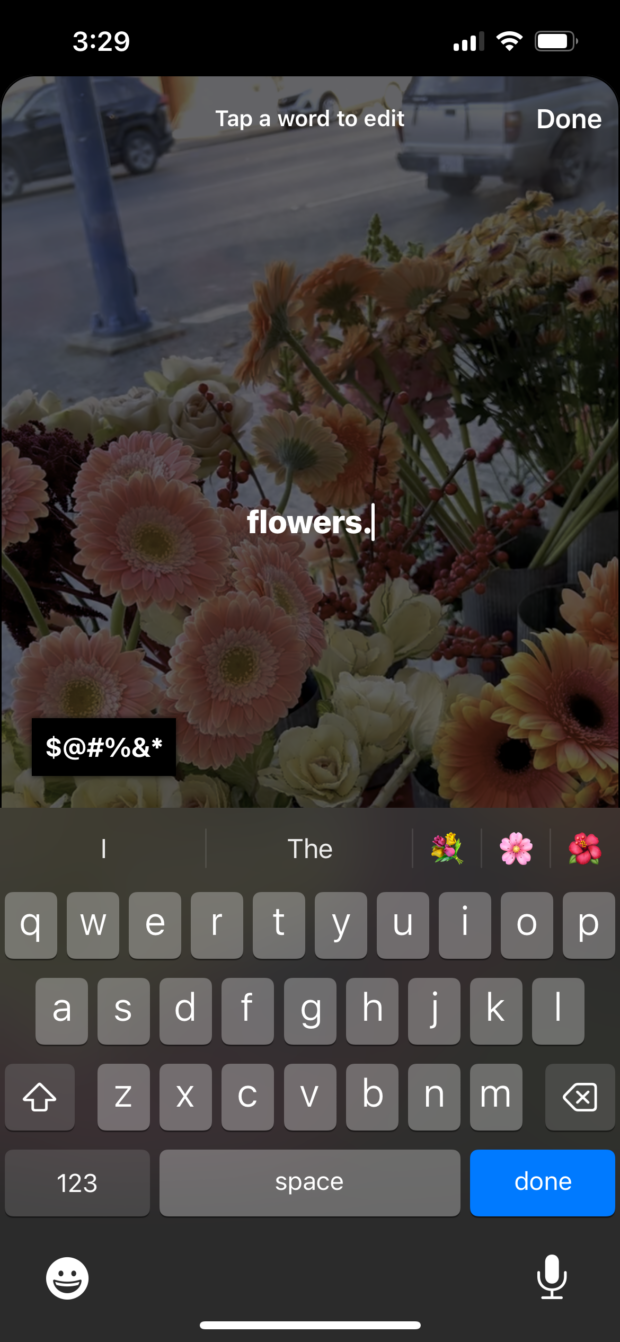Switch keyboard to 123 numbers

coord(77,1183)
